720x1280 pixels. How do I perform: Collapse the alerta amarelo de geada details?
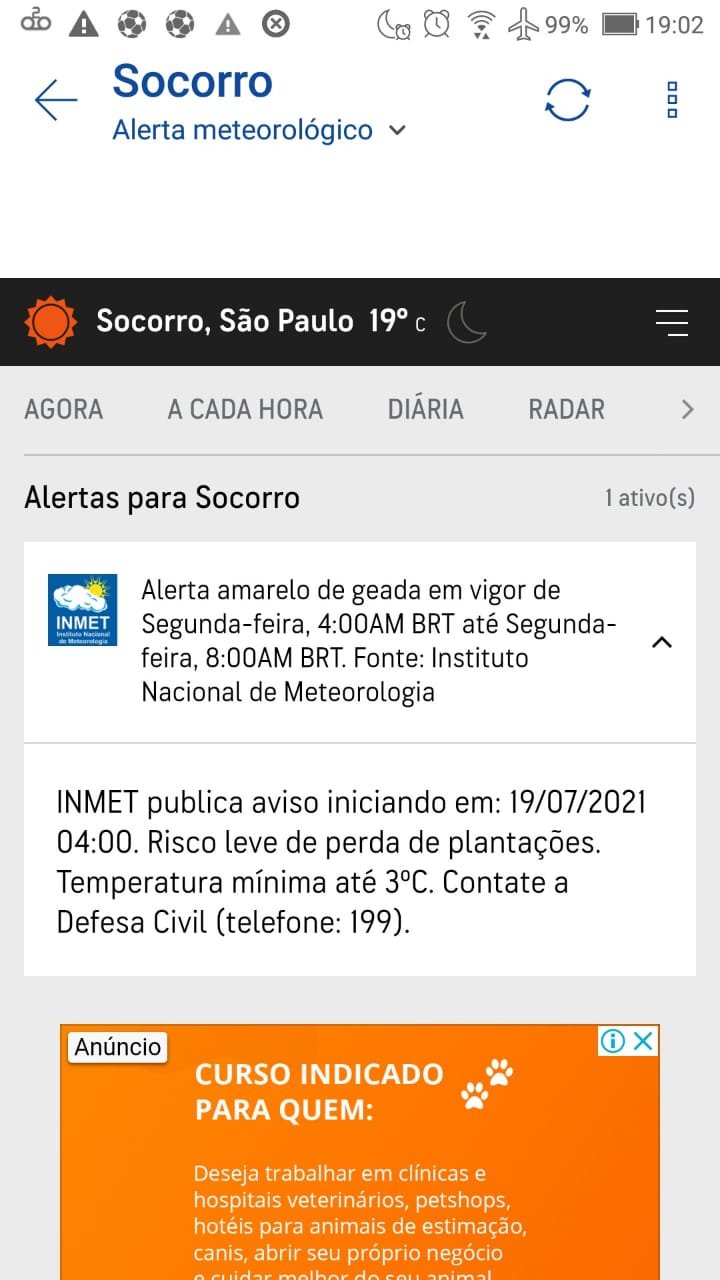(x=661, y=643)
